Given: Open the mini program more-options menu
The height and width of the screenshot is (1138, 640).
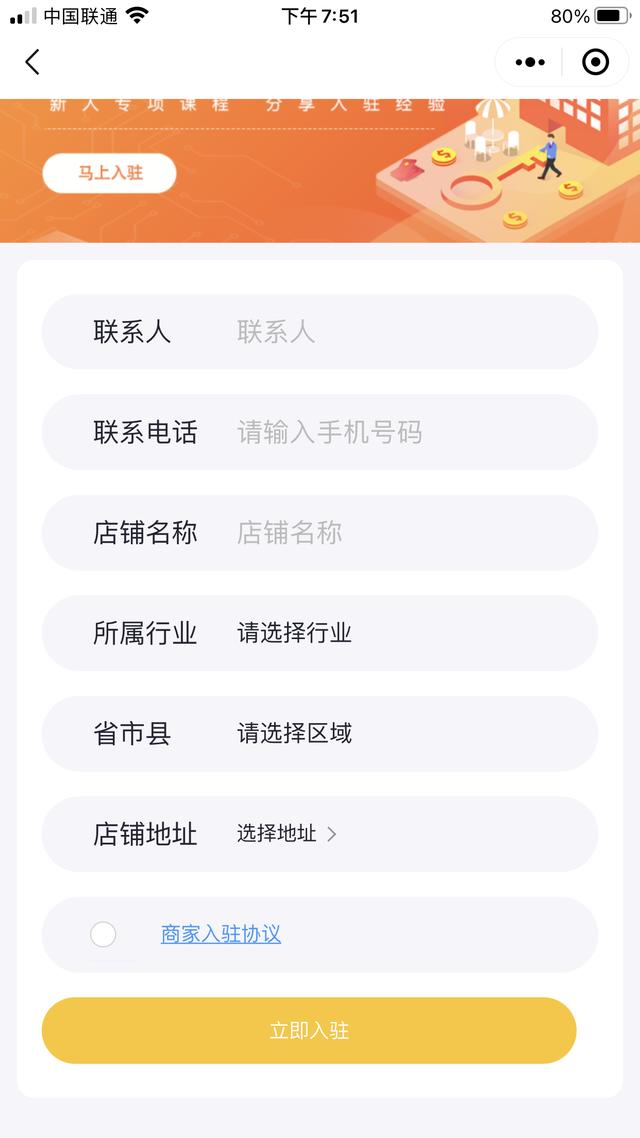Looking at the screenshot, I should coord(530,62).
